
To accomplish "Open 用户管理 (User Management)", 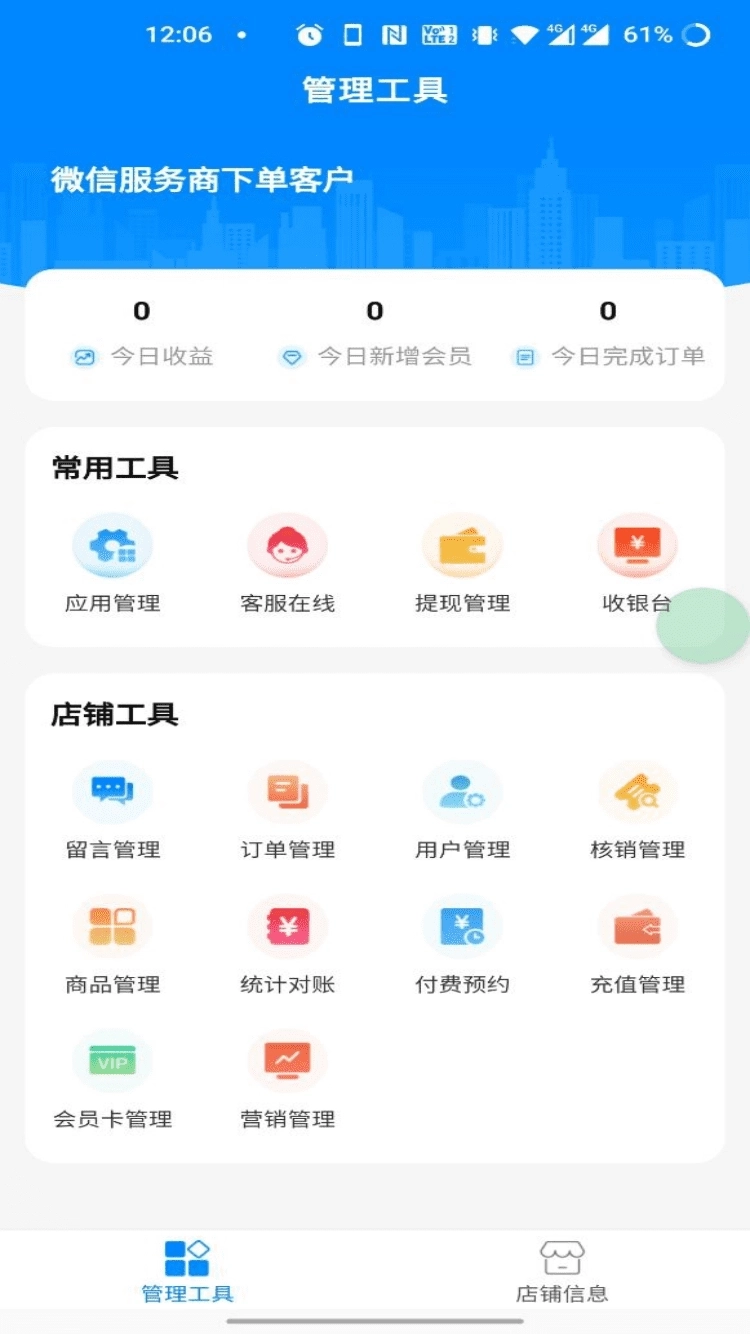I will point(462,810).
